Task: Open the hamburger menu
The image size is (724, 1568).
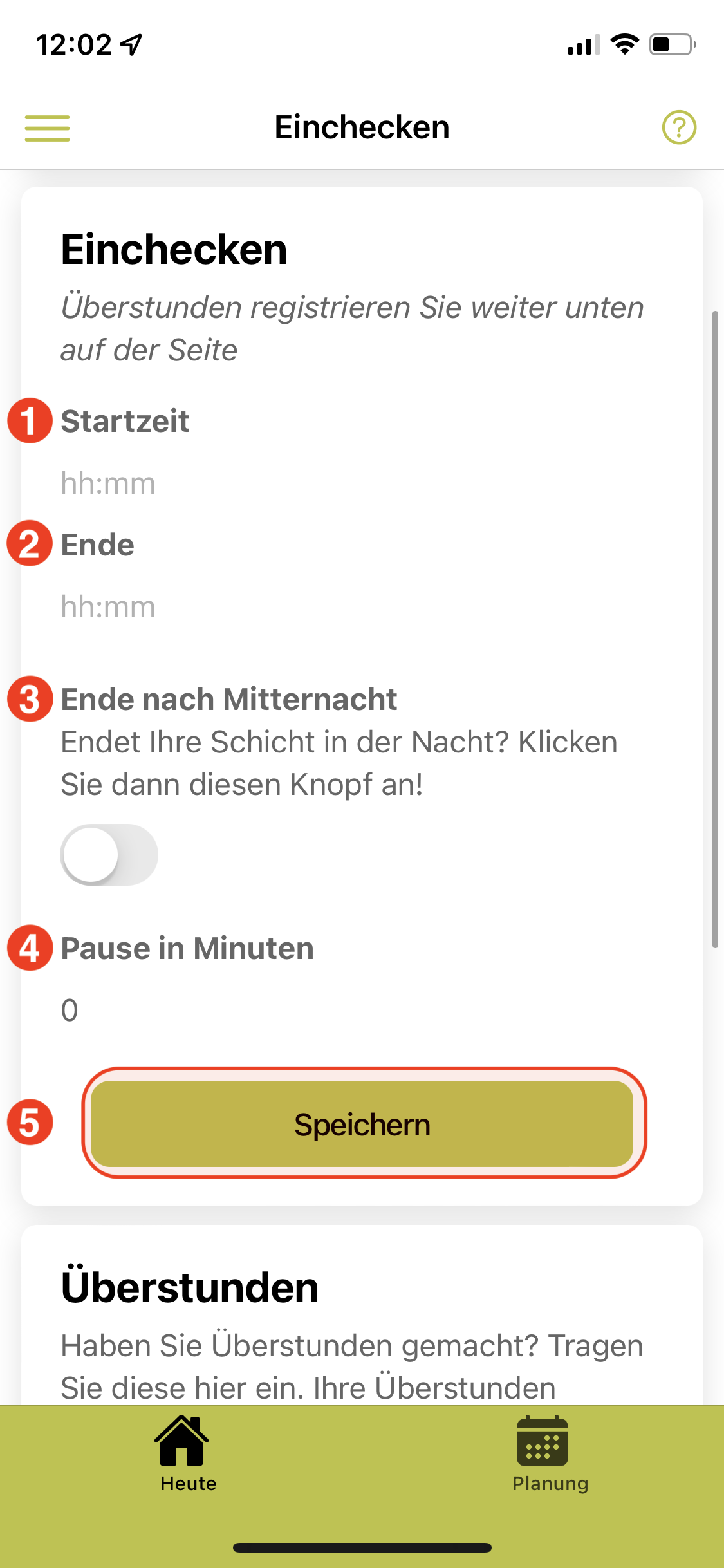Action: (47, 127)
